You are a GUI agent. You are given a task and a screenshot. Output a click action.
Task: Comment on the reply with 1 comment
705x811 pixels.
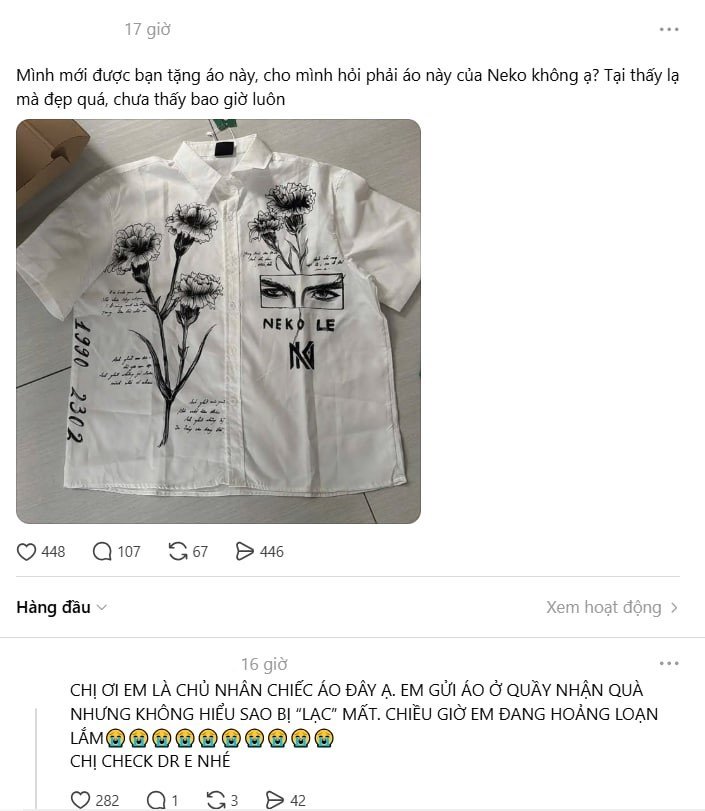(156, 800)
